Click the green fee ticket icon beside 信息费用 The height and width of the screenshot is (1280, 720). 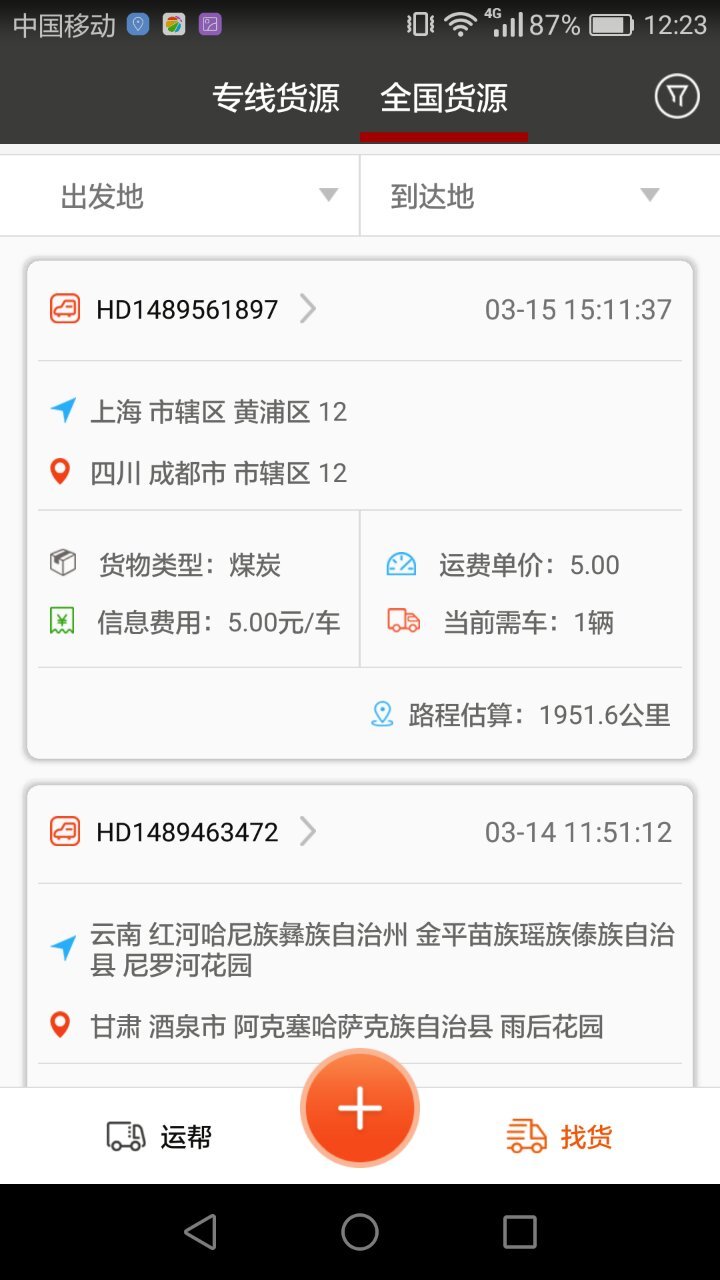[x=61, y=622]
